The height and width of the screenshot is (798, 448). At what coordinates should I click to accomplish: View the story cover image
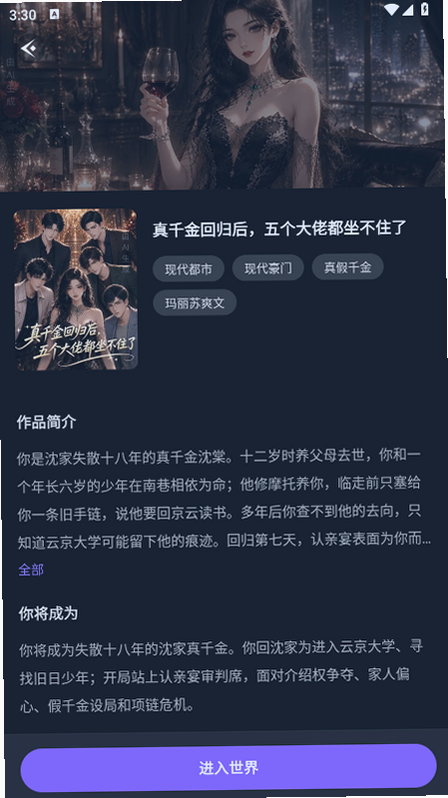pyautogui.click(x=76, y=290)
